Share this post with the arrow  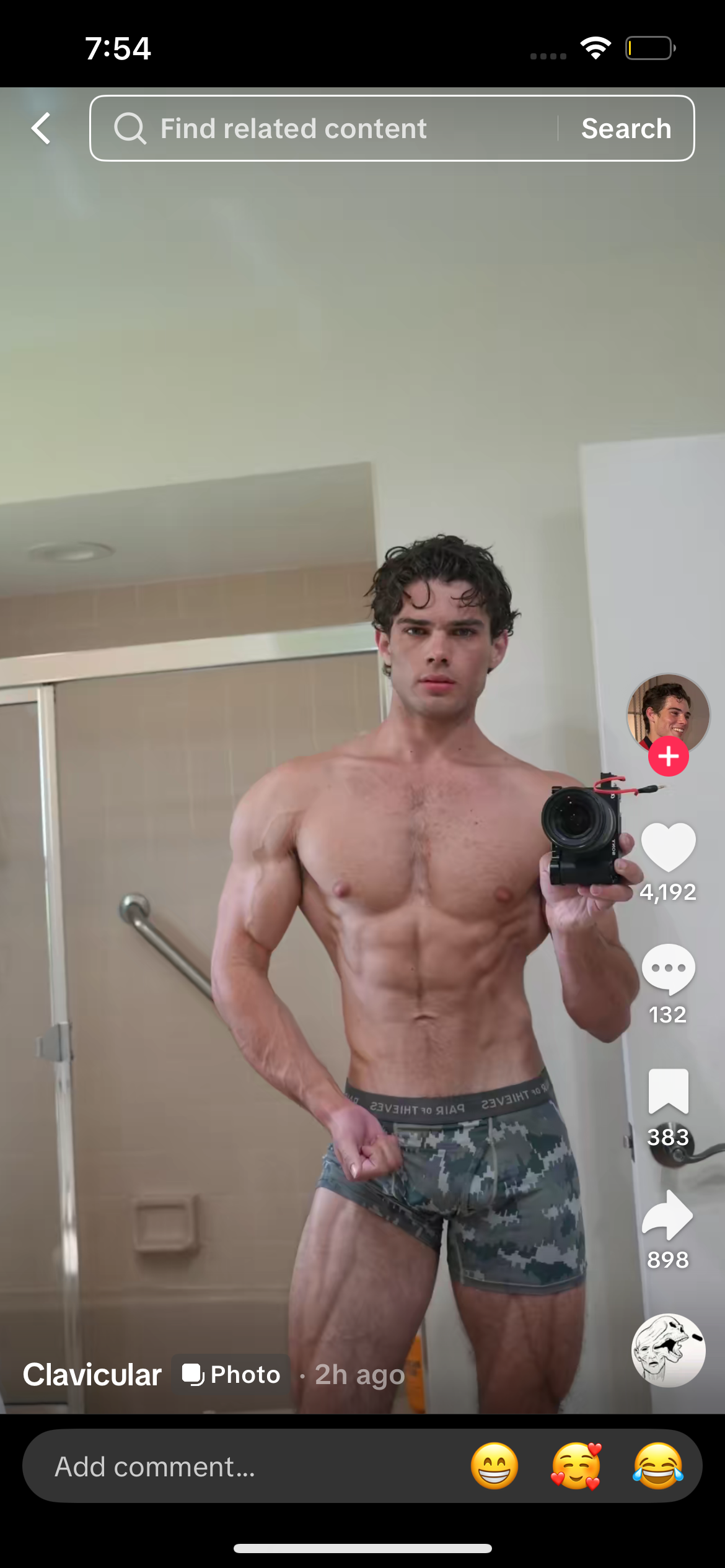click(668, 1215)
